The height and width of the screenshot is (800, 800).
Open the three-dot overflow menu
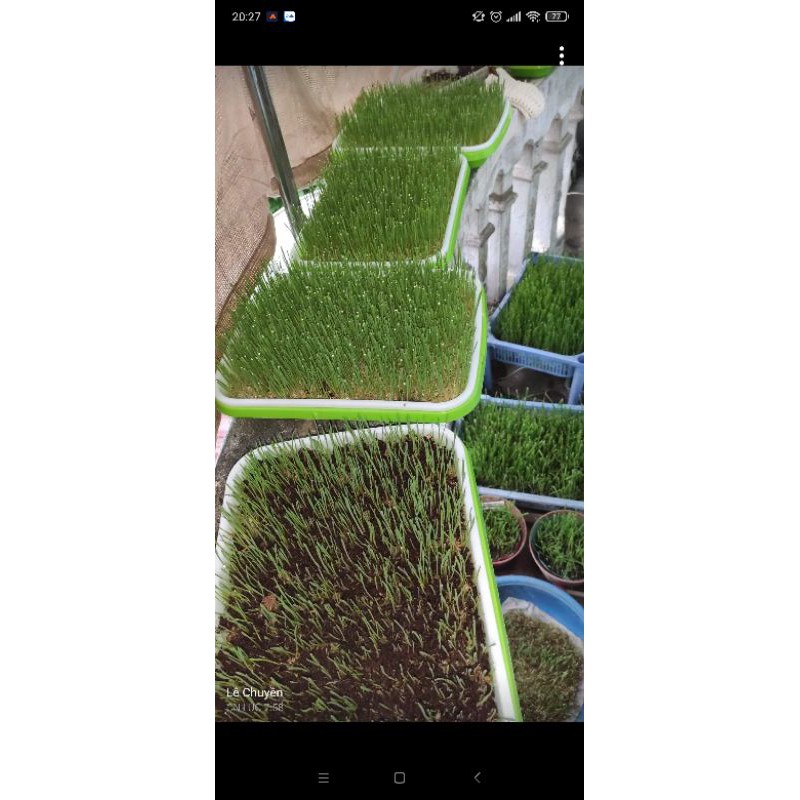coord(561,55)
